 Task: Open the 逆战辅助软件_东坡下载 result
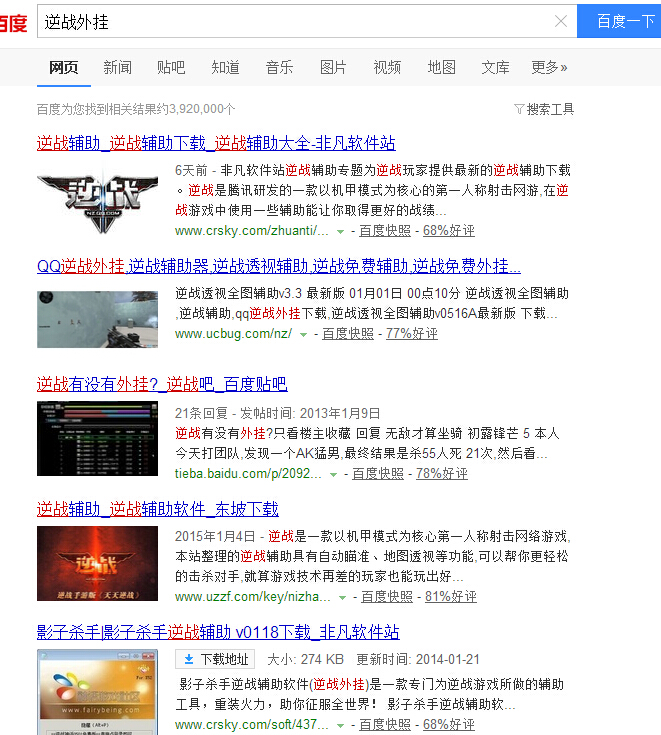[x=158, y=509]
